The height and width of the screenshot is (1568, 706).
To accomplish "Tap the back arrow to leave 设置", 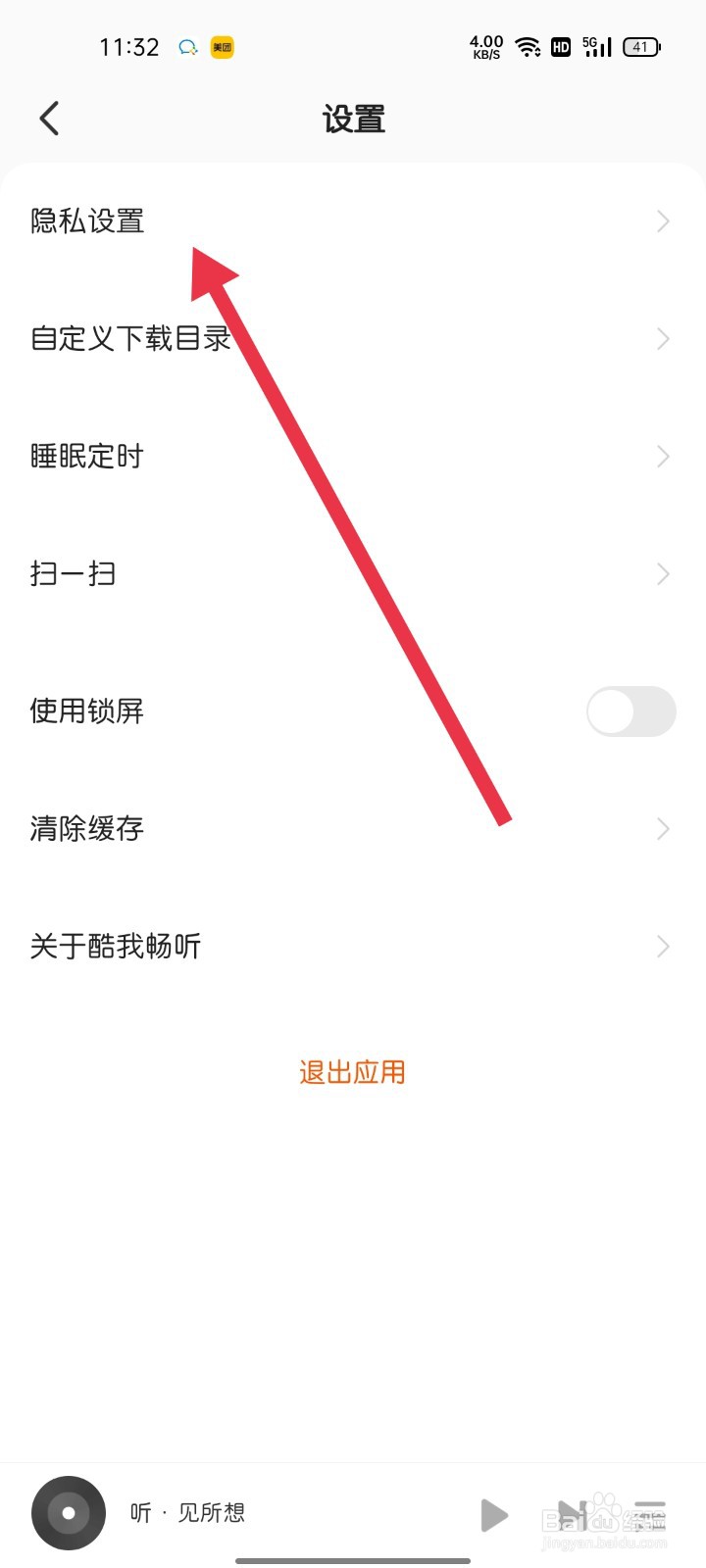I will (x=49, y=117).
